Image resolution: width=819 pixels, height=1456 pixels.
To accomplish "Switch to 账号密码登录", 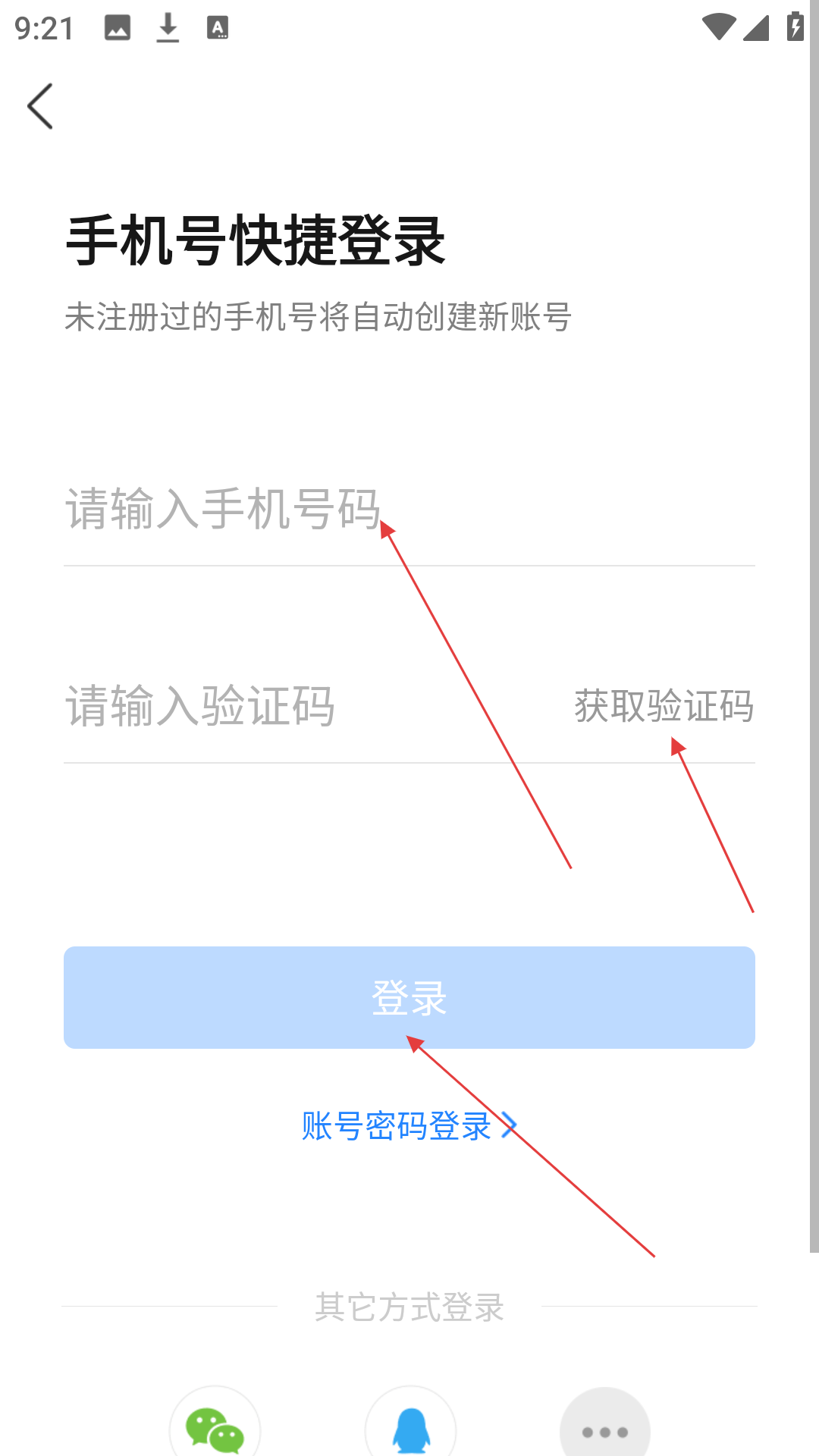I will point(408,1125).
